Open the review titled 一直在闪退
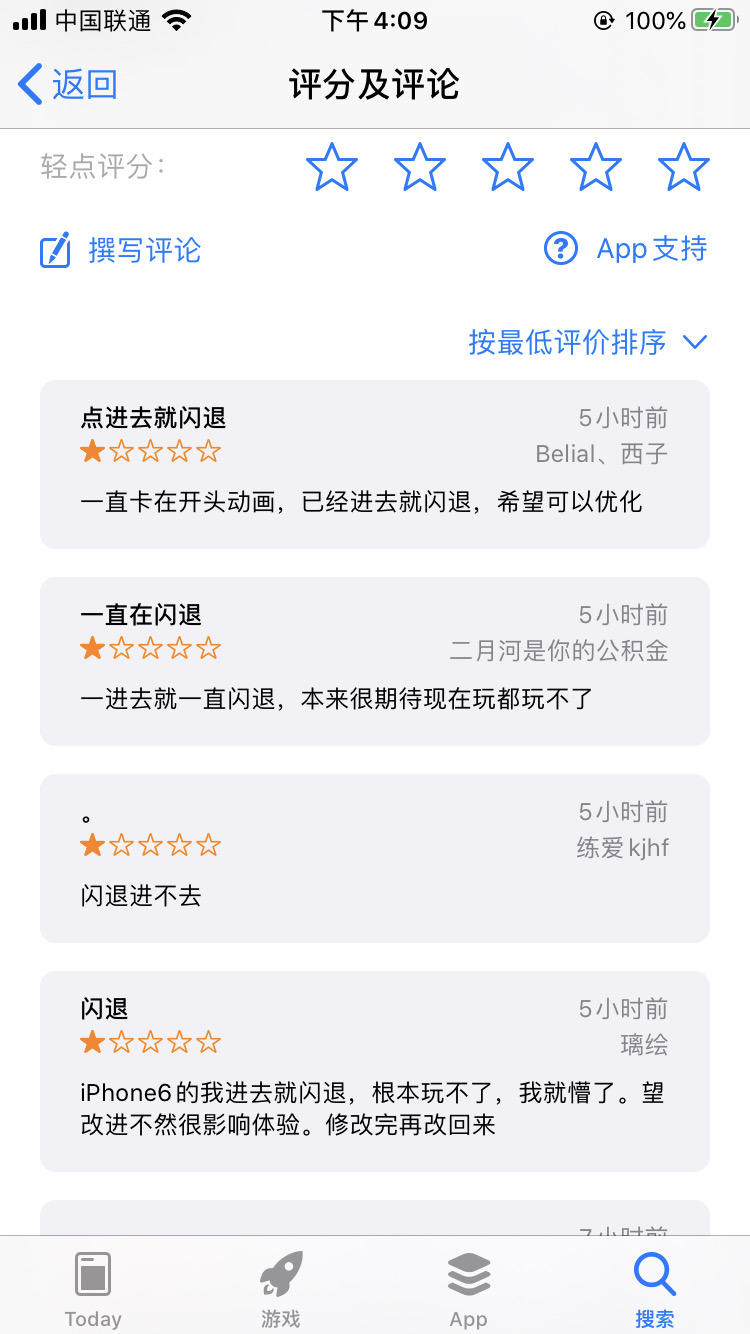The width and height of the screenshot is (750, 1334). click(375, 661)
